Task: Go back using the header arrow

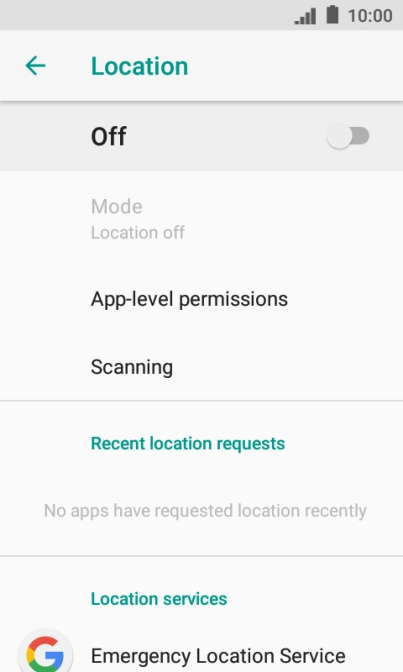Action: click(x=35, y=66)
